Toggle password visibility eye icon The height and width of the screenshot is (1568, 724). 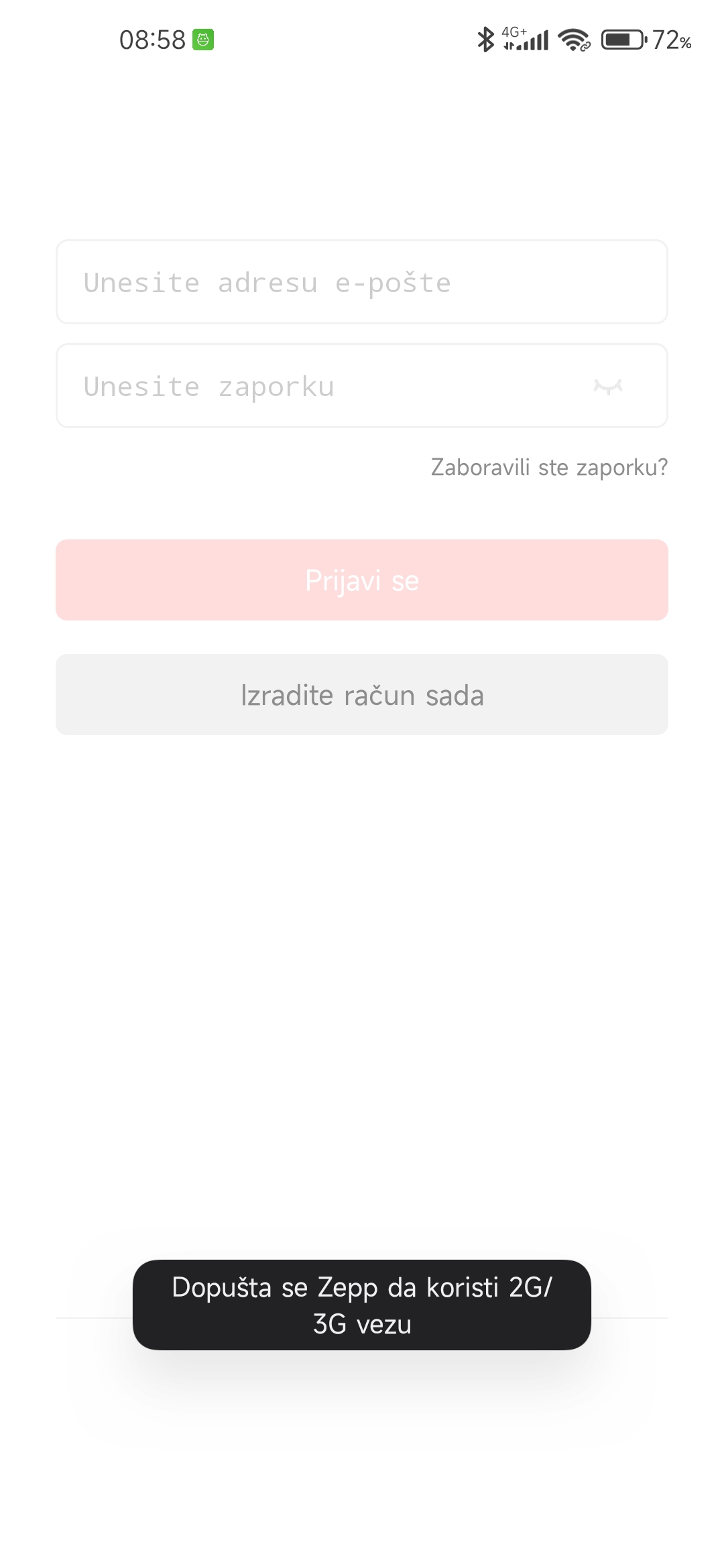pos(608,387)
